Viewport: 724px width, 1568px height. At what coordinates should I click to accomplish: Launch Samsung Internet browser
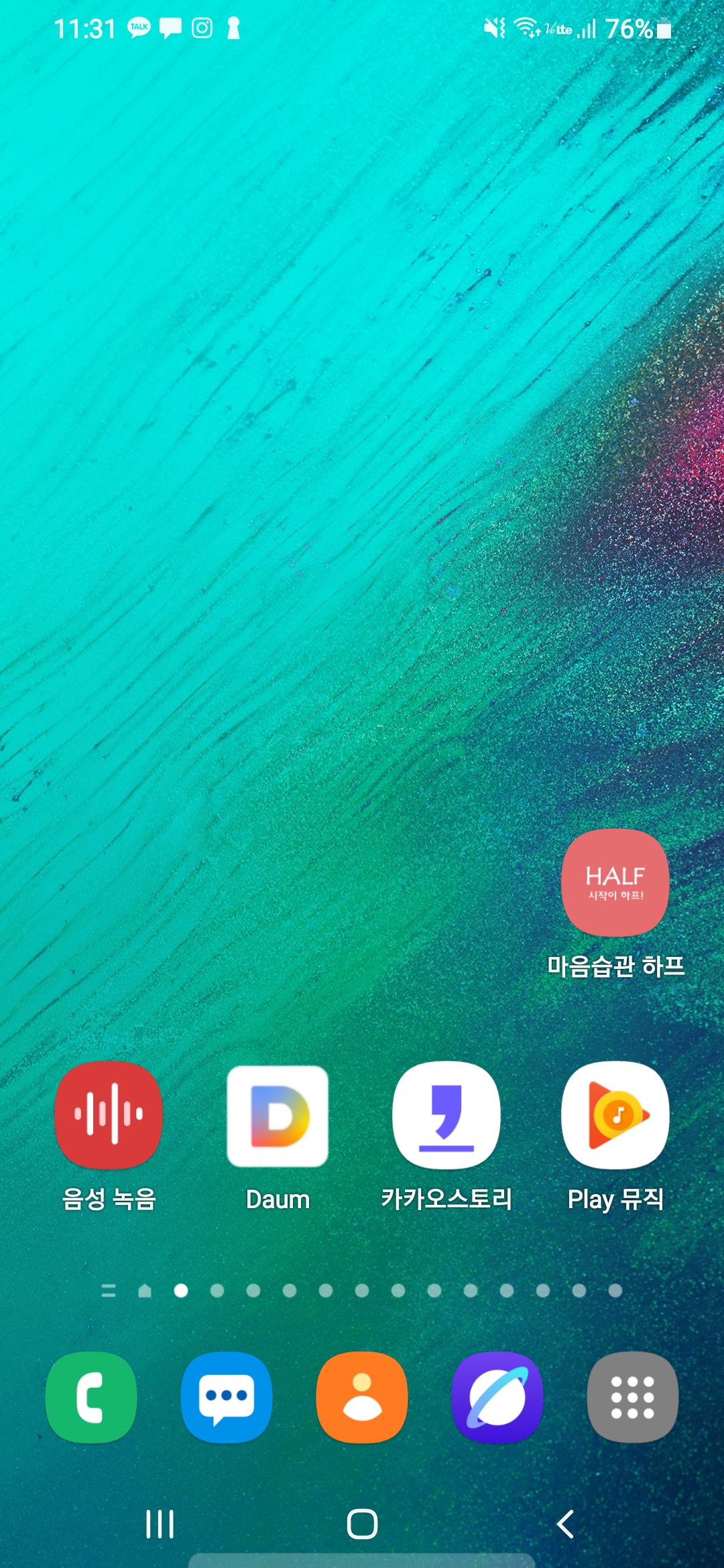(497, 1397)
